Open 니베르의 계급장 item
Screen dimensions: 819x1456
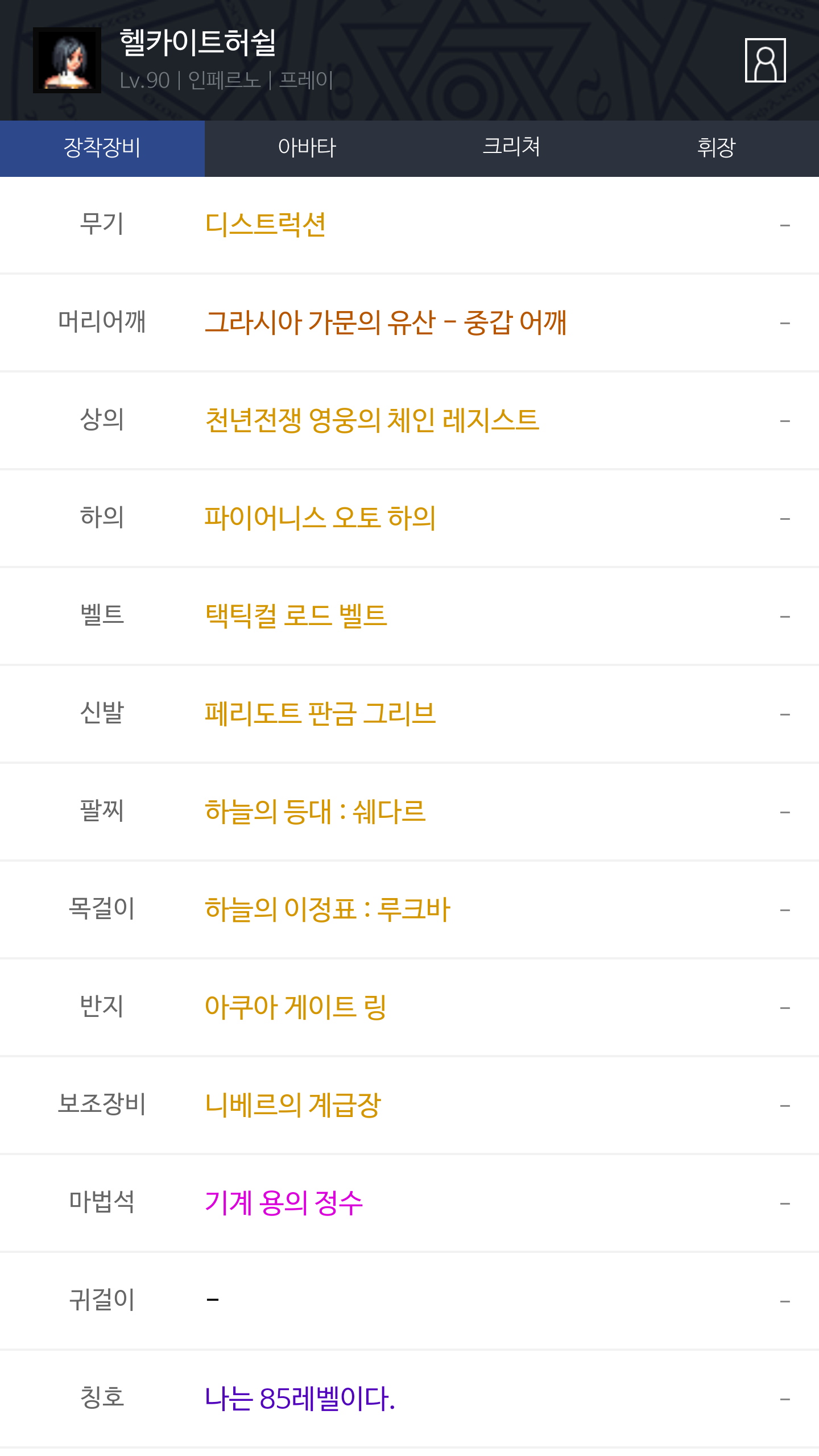click(x=293, y=1105)
